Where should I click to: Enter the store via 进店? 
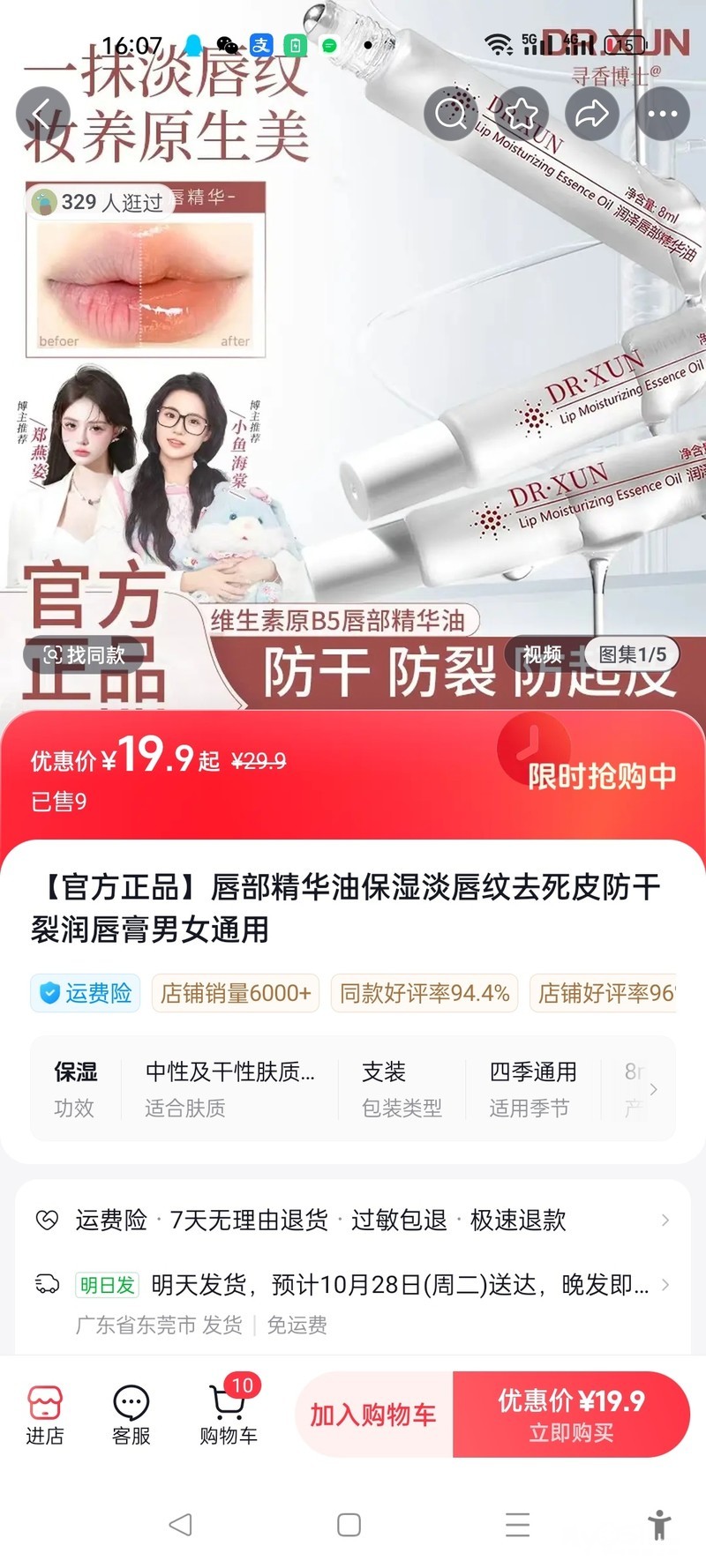(x=44, y=1414)
